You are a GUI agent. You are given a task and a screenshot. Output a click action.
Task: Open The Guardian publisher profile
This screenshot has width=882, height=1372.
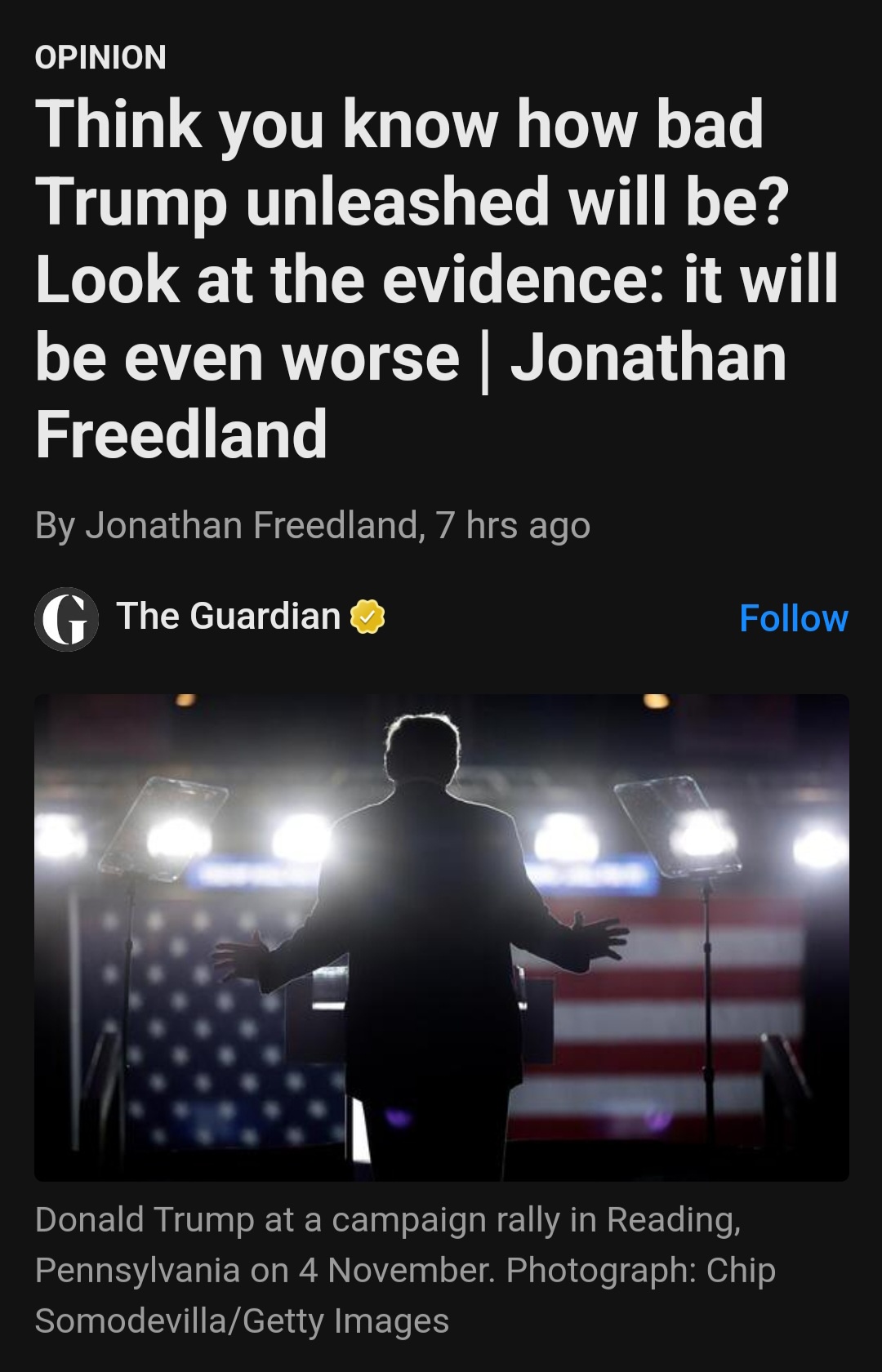tap(228, 617)
